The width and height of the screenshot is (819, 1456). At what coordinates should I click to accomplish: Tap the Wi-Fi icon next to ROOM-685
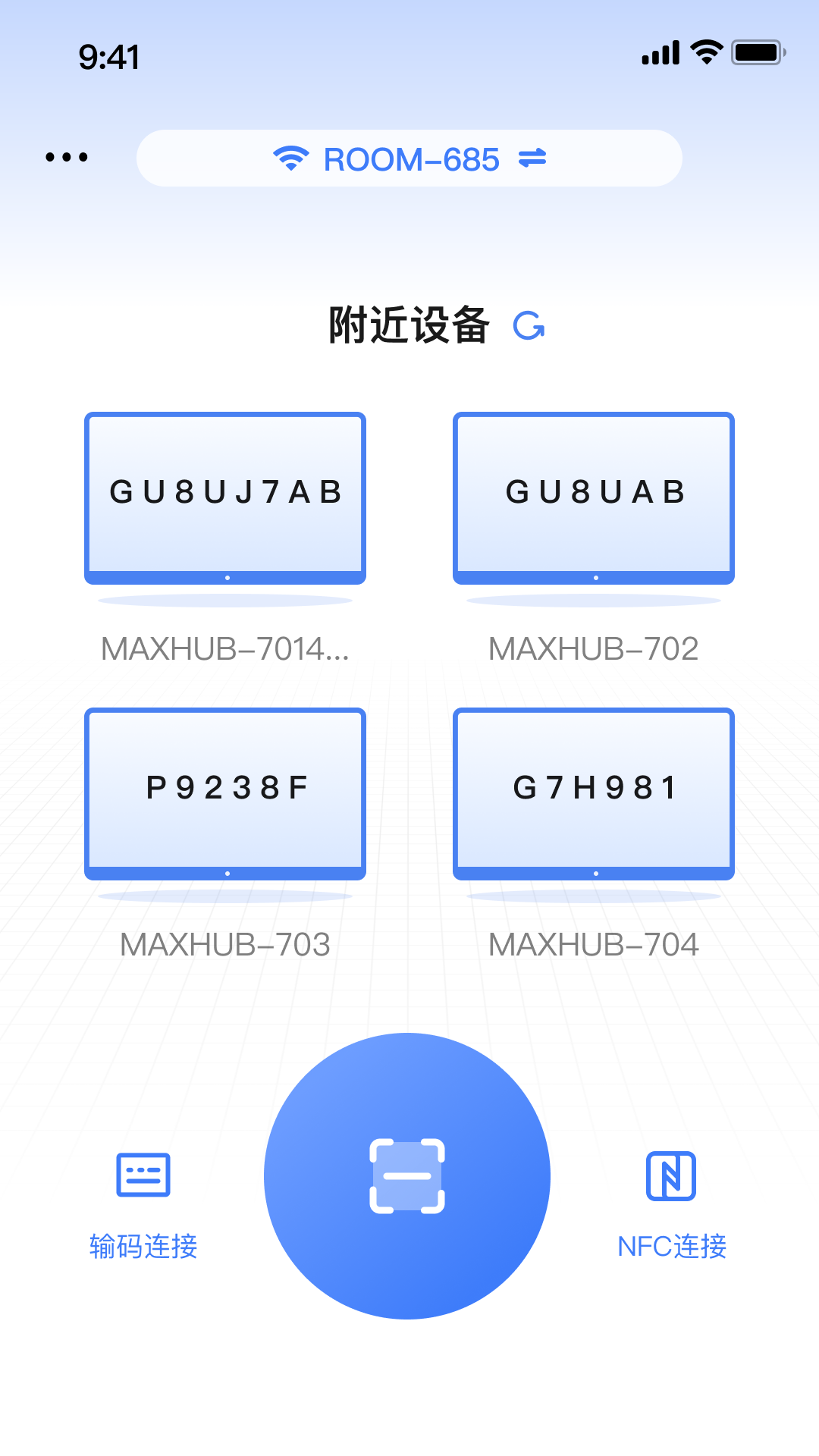pyautogui.click(x=290, y=158)
